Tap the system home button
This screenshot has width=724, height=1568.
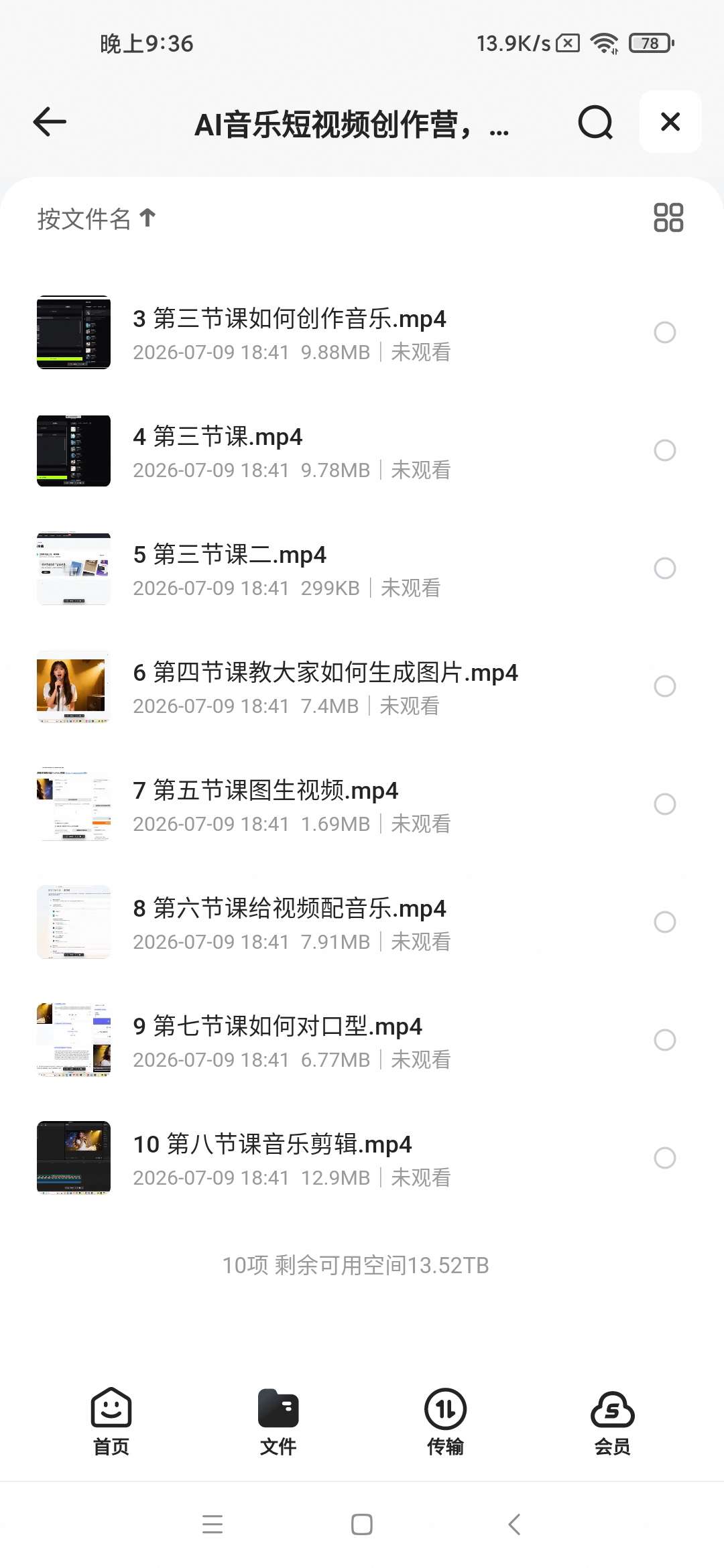(x=362, y=1524)
